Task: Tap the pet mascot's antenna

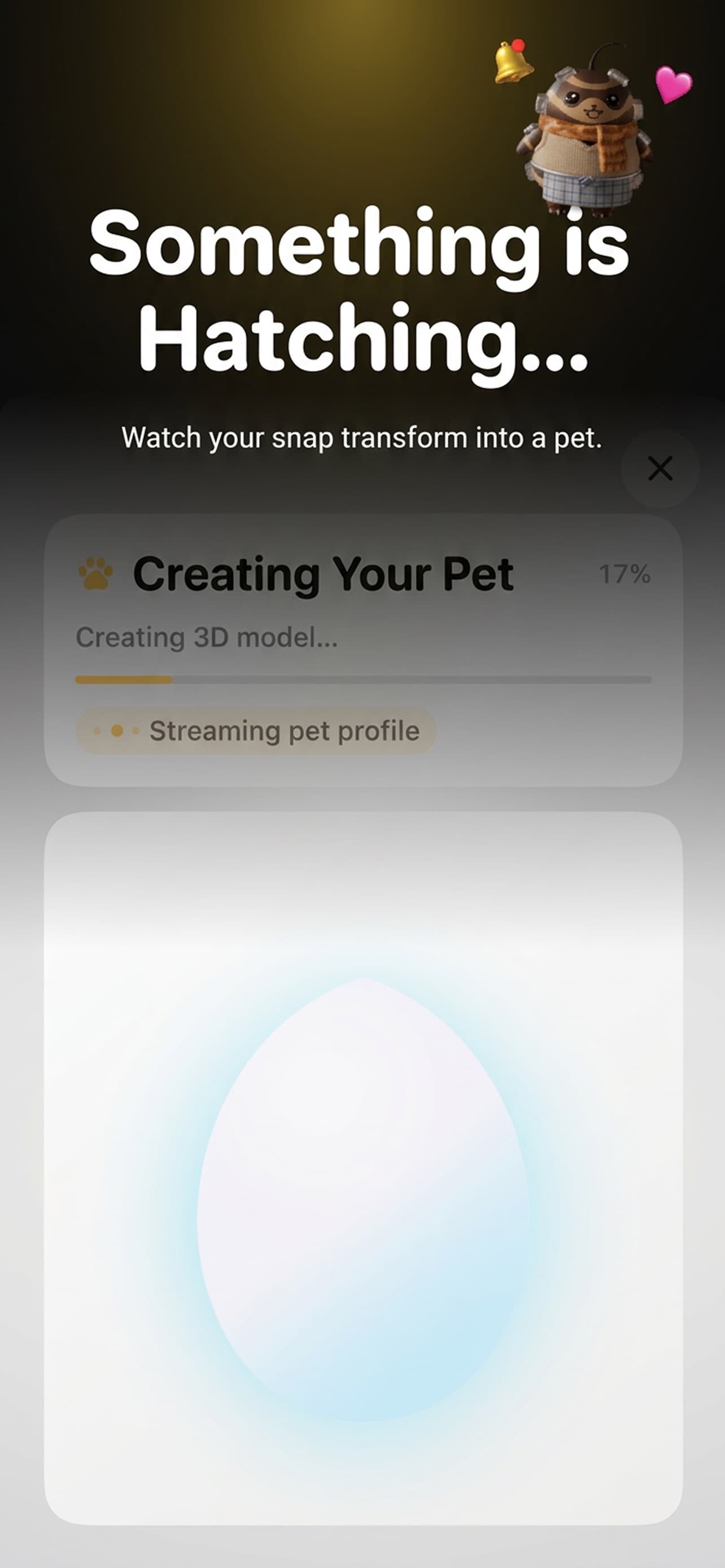Action: pyautogui.click(x=605, y=55)
